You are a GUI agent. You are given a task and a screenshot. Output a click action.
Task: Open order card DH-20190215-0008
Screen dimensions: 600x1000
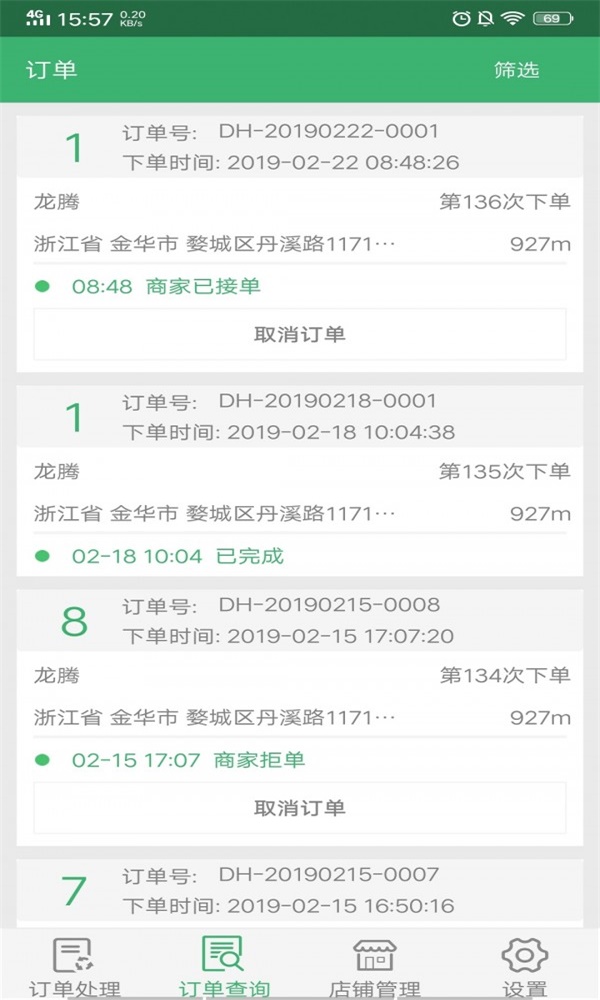pos(300,717)
